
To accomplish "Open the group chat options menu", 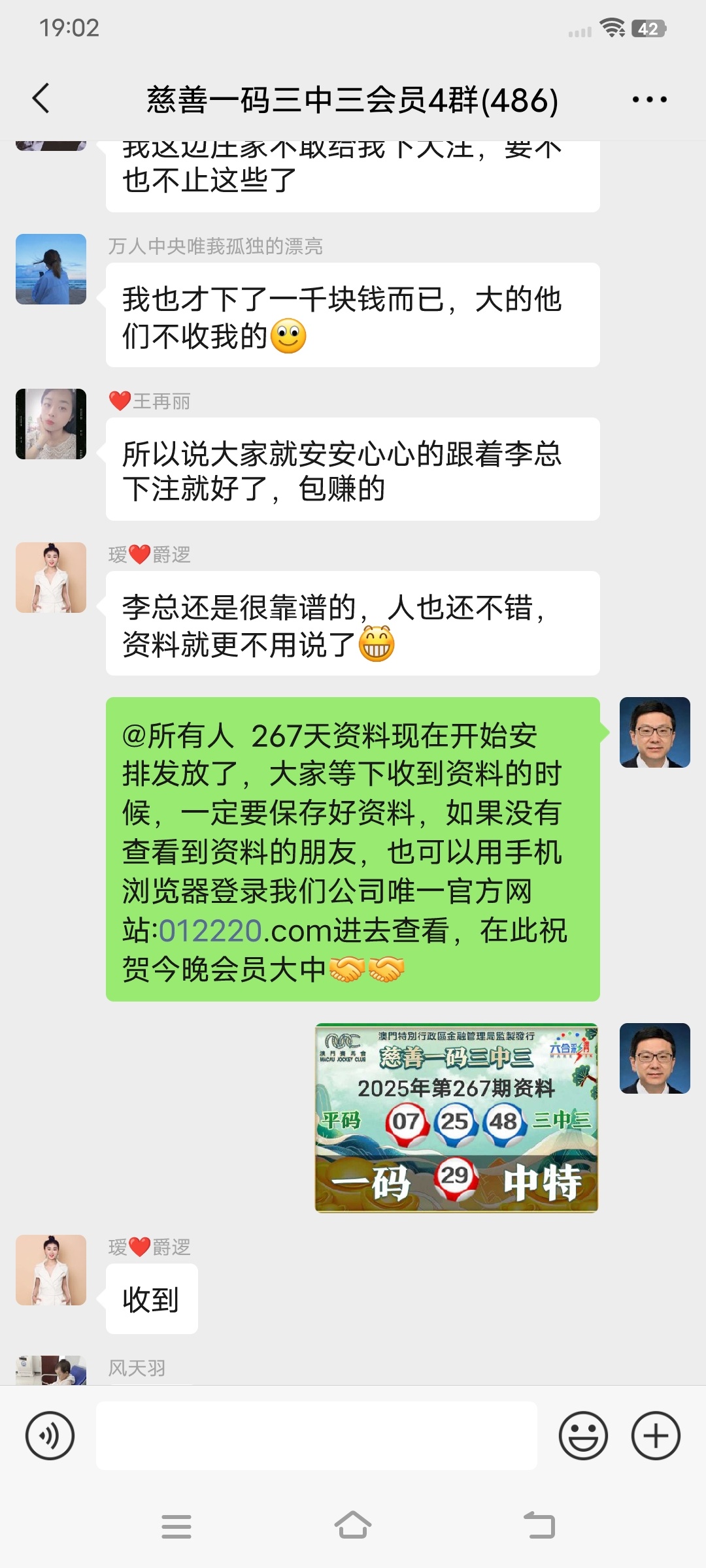I will click(x=649, y=100).
